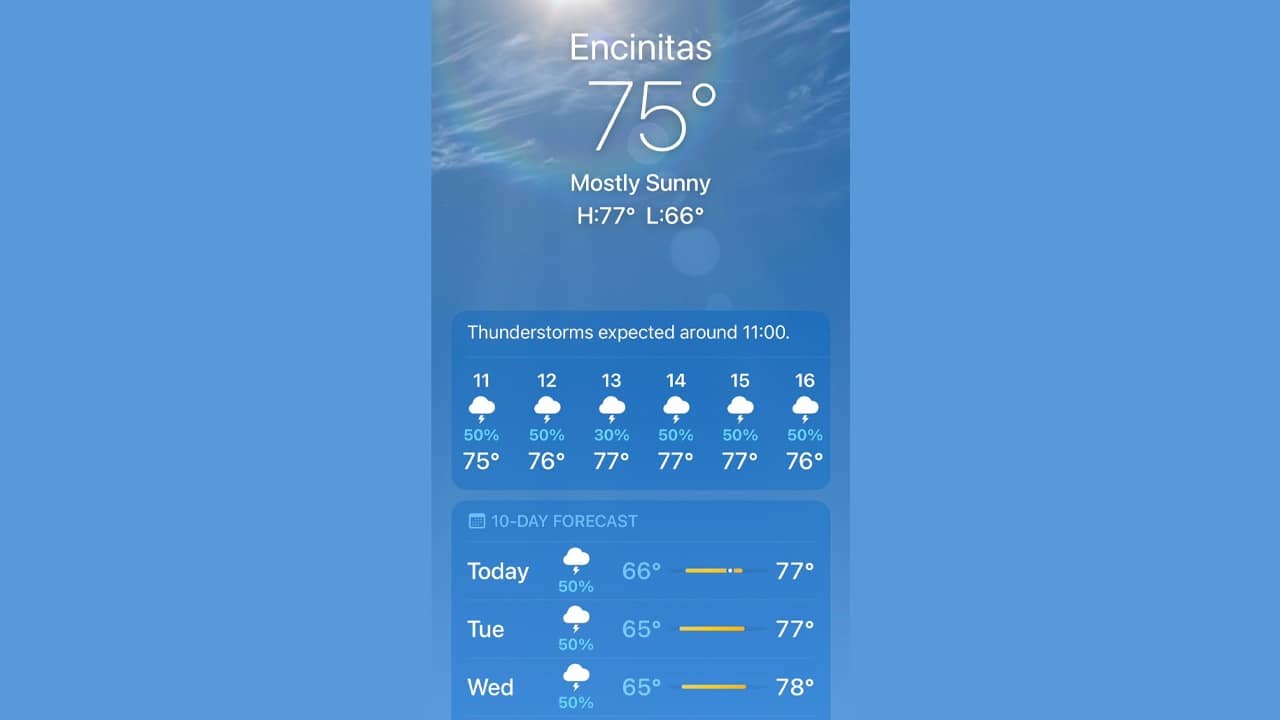Open the Tue forecast row
1280x720 pixels.
(640, 630)
